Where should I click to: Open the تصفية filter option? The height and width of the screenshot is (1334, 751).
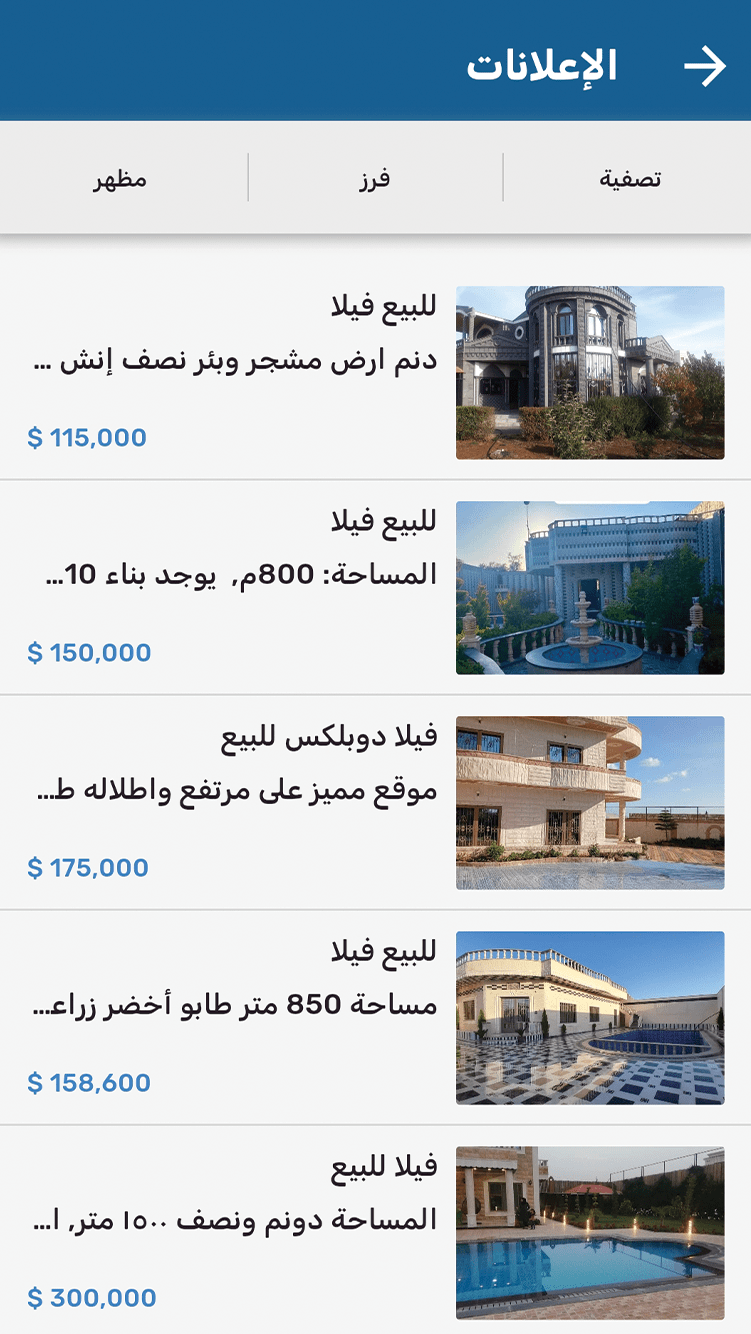pos(630,179)
